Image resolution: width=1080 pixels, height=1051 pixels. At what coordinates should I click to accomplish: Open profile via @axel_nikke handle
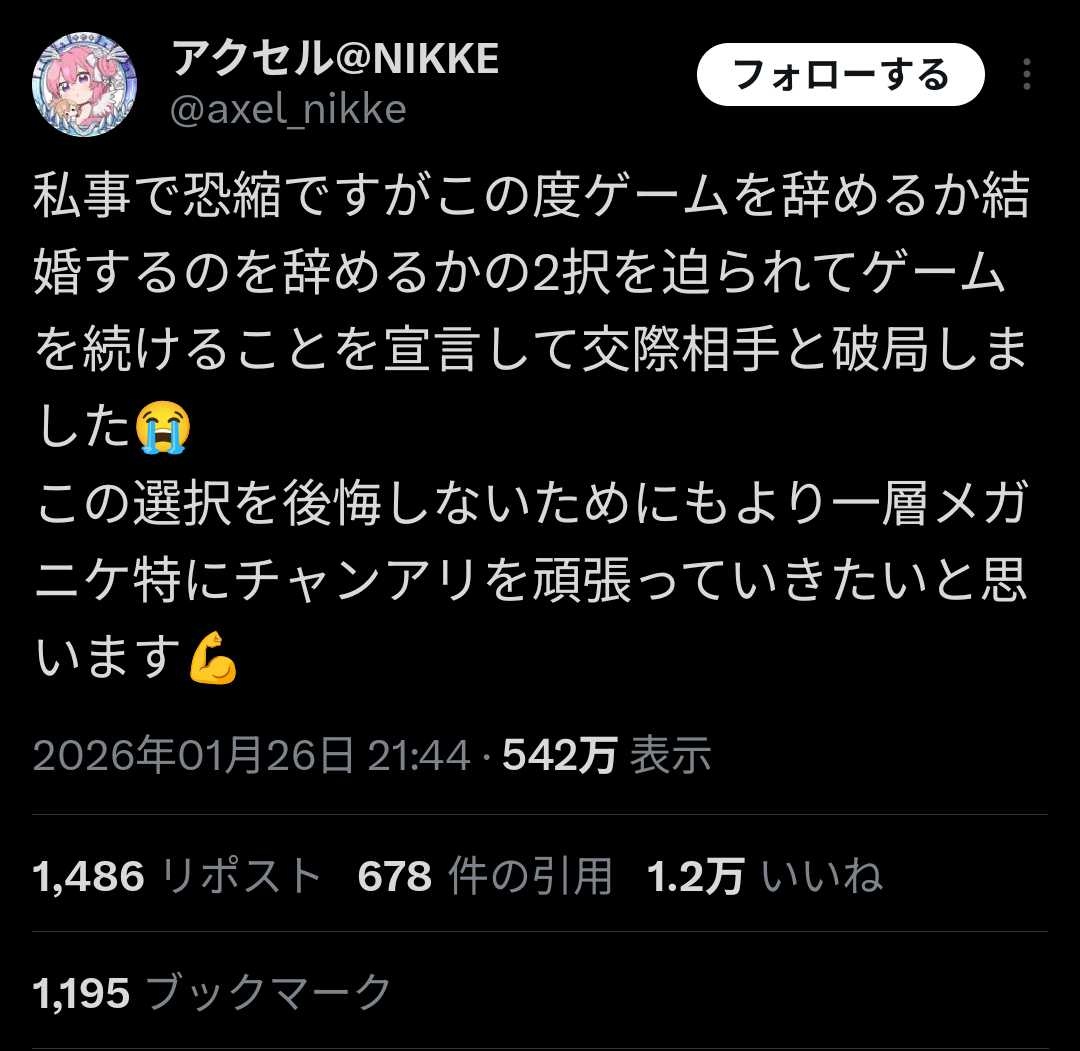(x=289, y=109)
